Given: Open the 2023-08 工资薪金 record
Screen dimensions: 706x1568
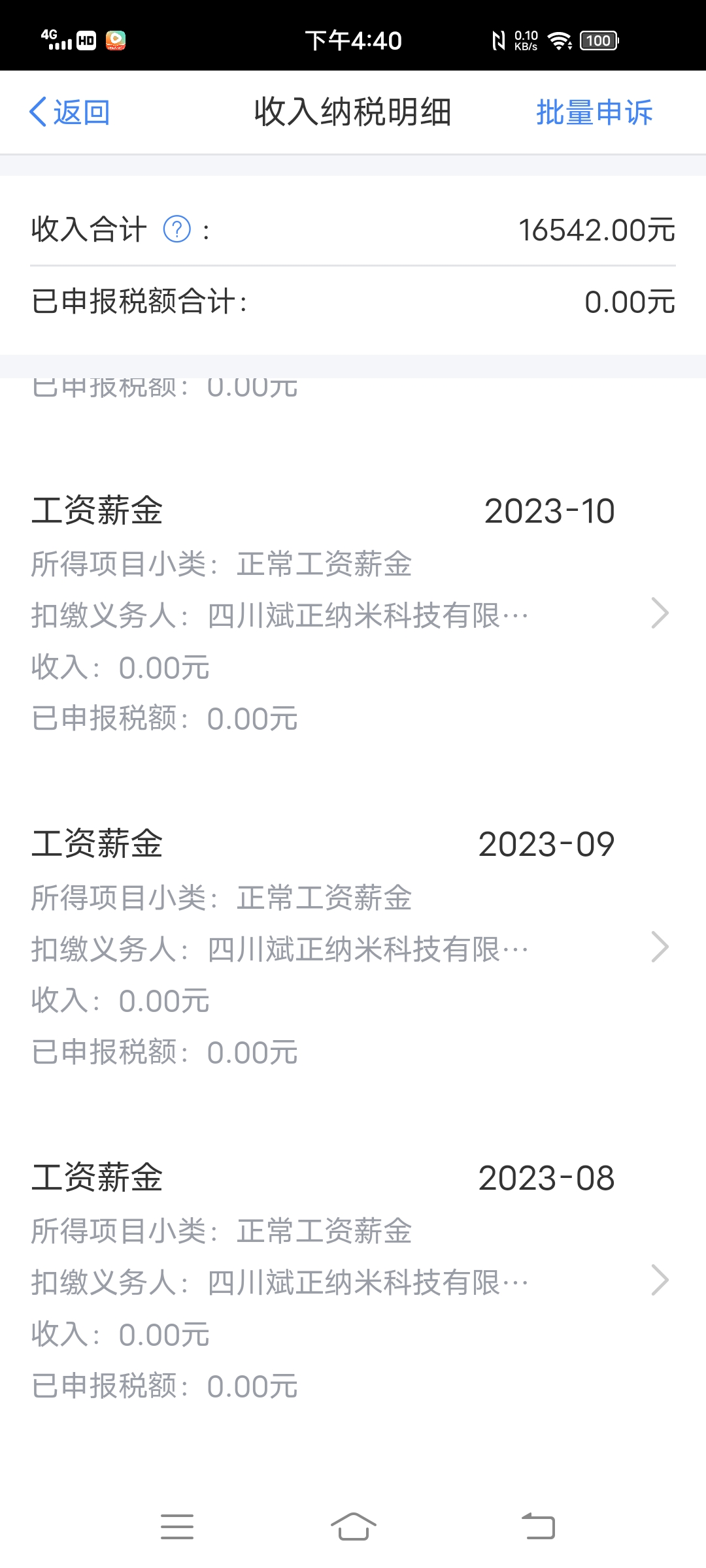Looking at the screenshot, I should [353, 1281].
